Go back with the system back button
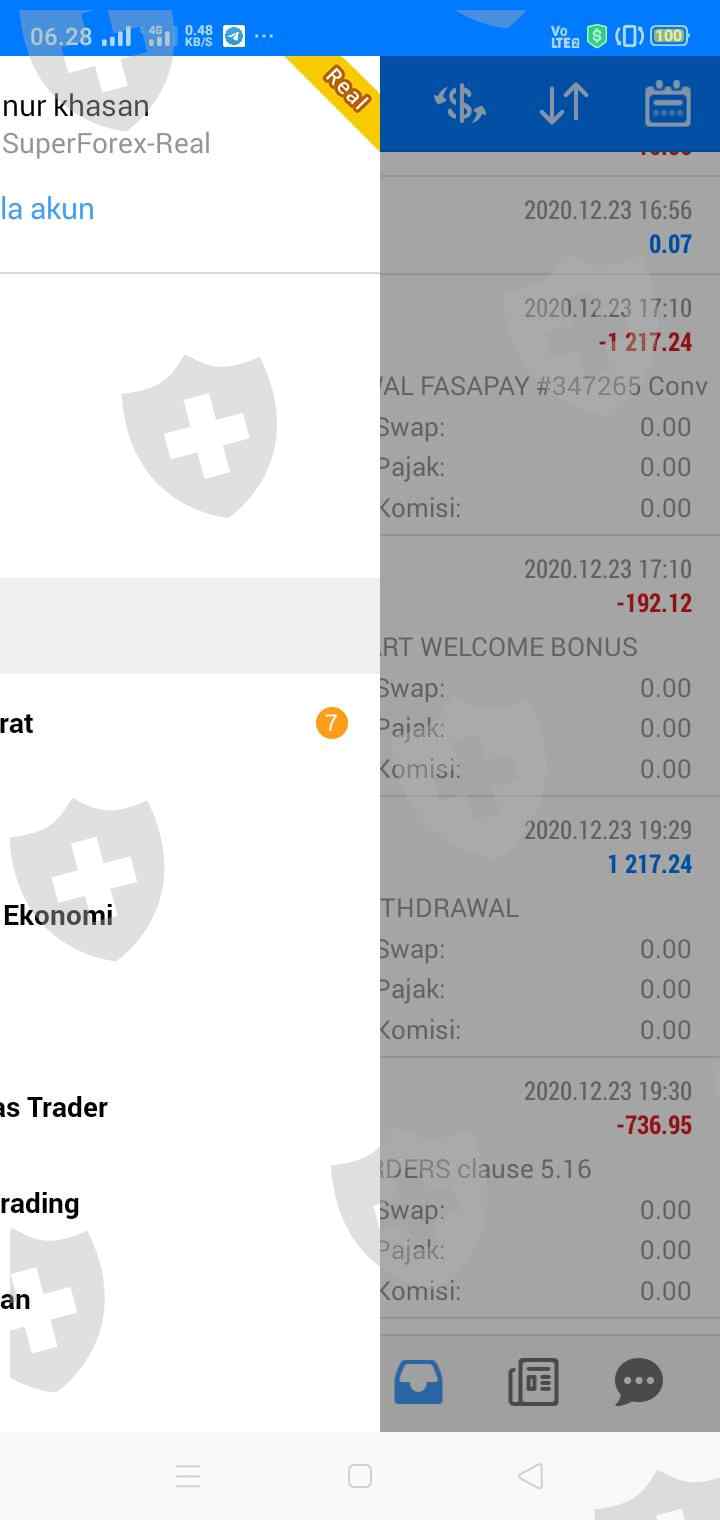Viewport: 720px width, 1520px height. point(531,1476)
